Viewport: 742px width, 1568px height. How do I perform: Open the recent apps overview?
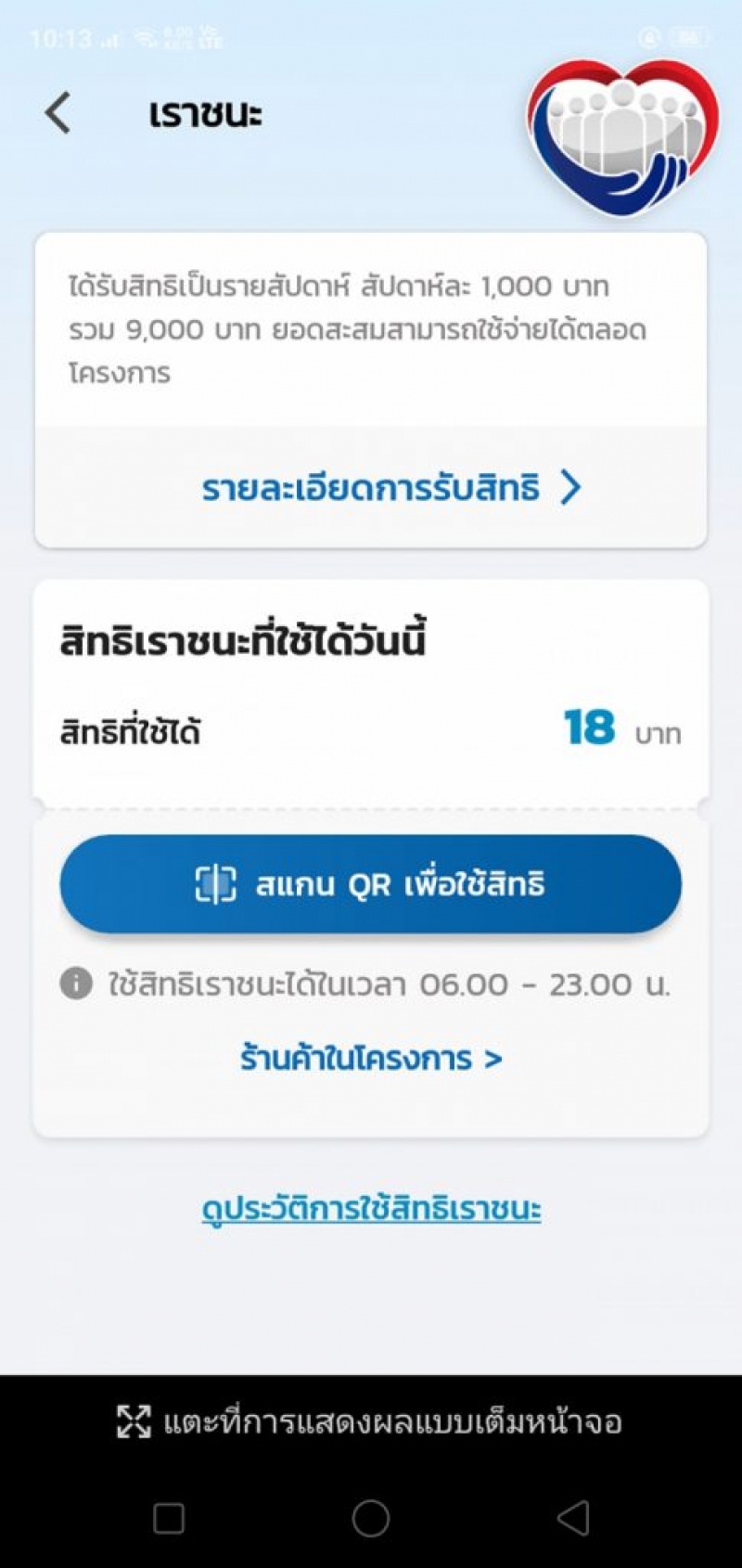click(169, 1519)
